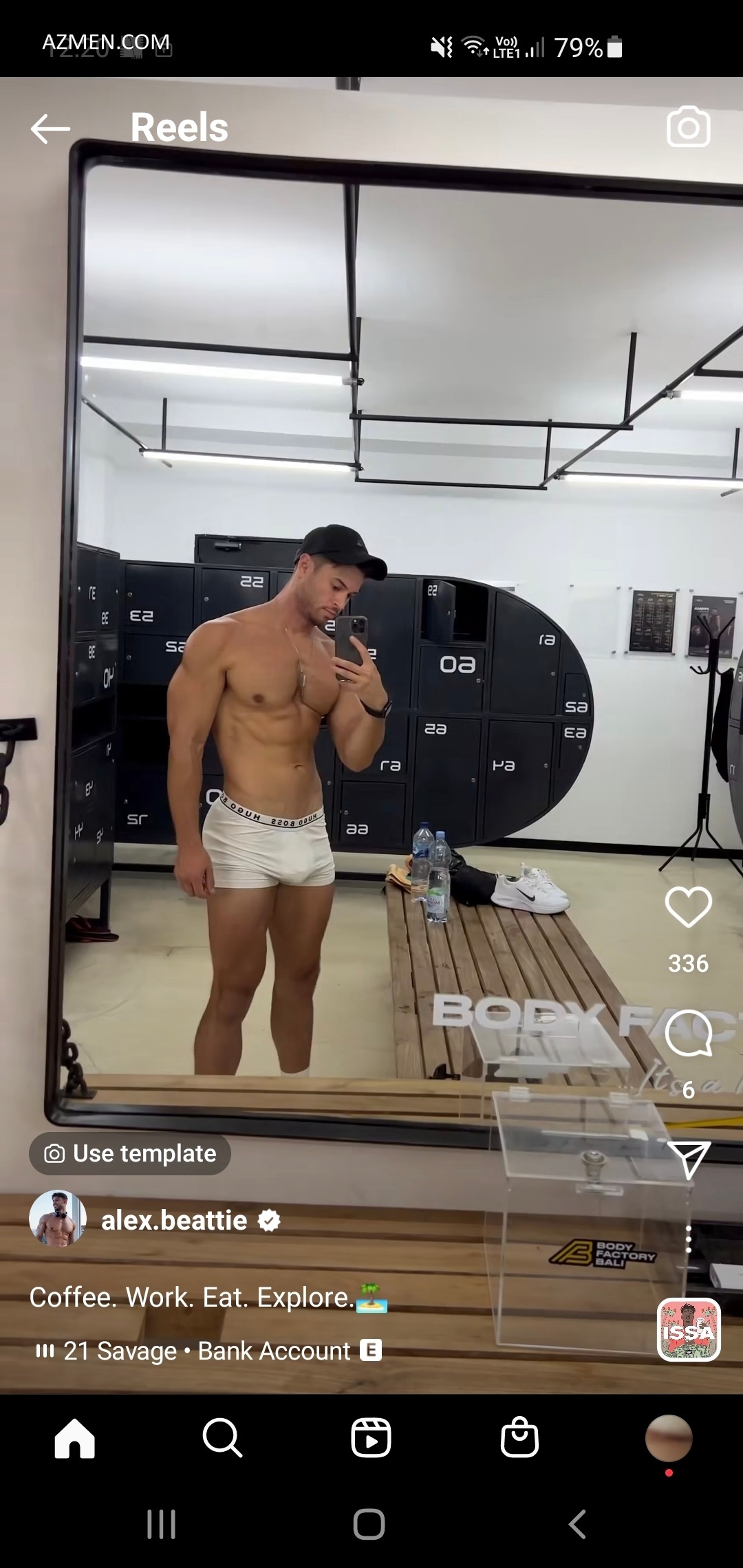Open the camera to create a reel
Viewport: 743px width, 1568px height.
click(x=688, y=127)
